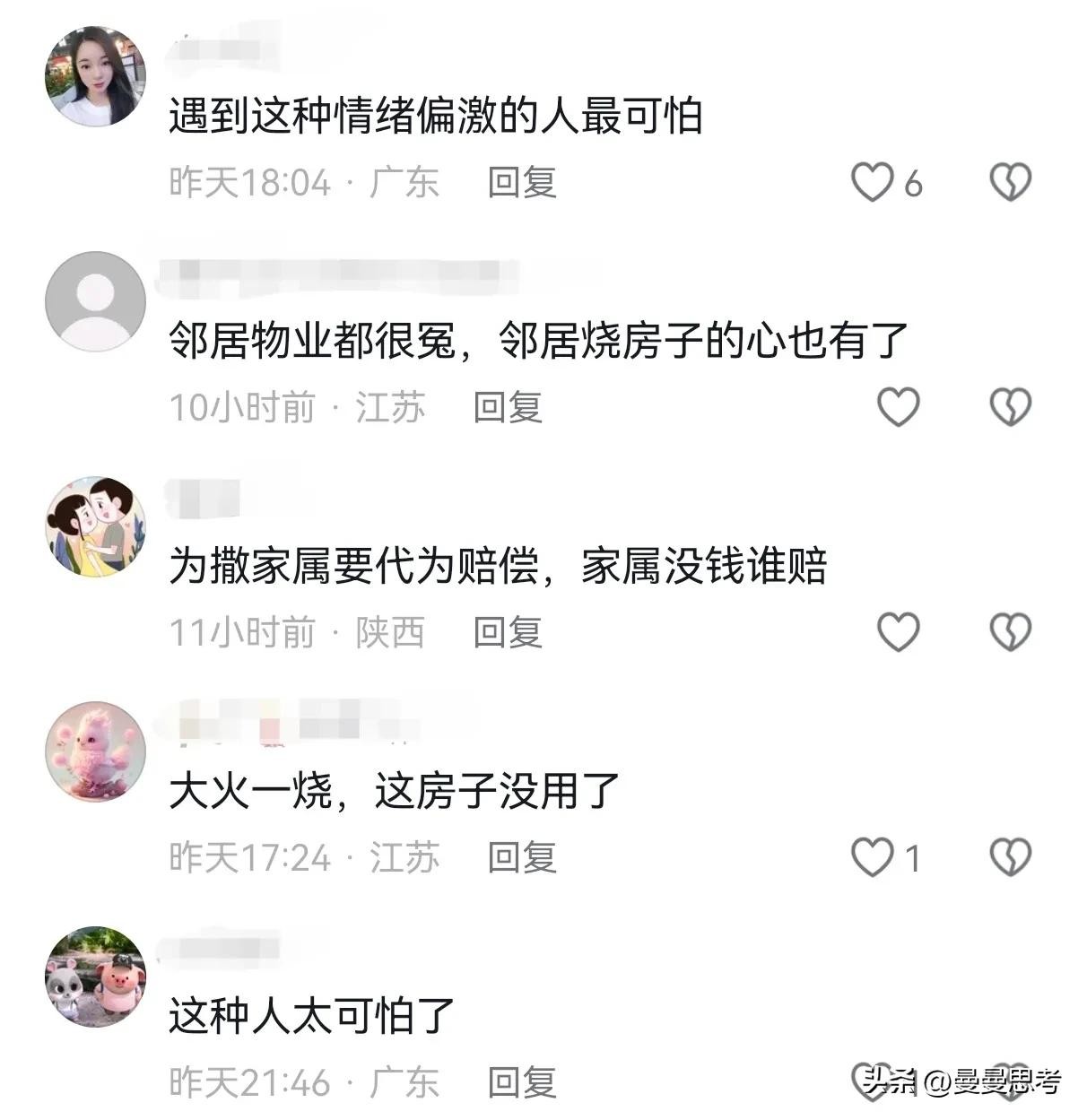Reply to the comment "这种人太可怕了"
The width and height of the screenshot is (1087, 1120).
tap(522, 1082)
